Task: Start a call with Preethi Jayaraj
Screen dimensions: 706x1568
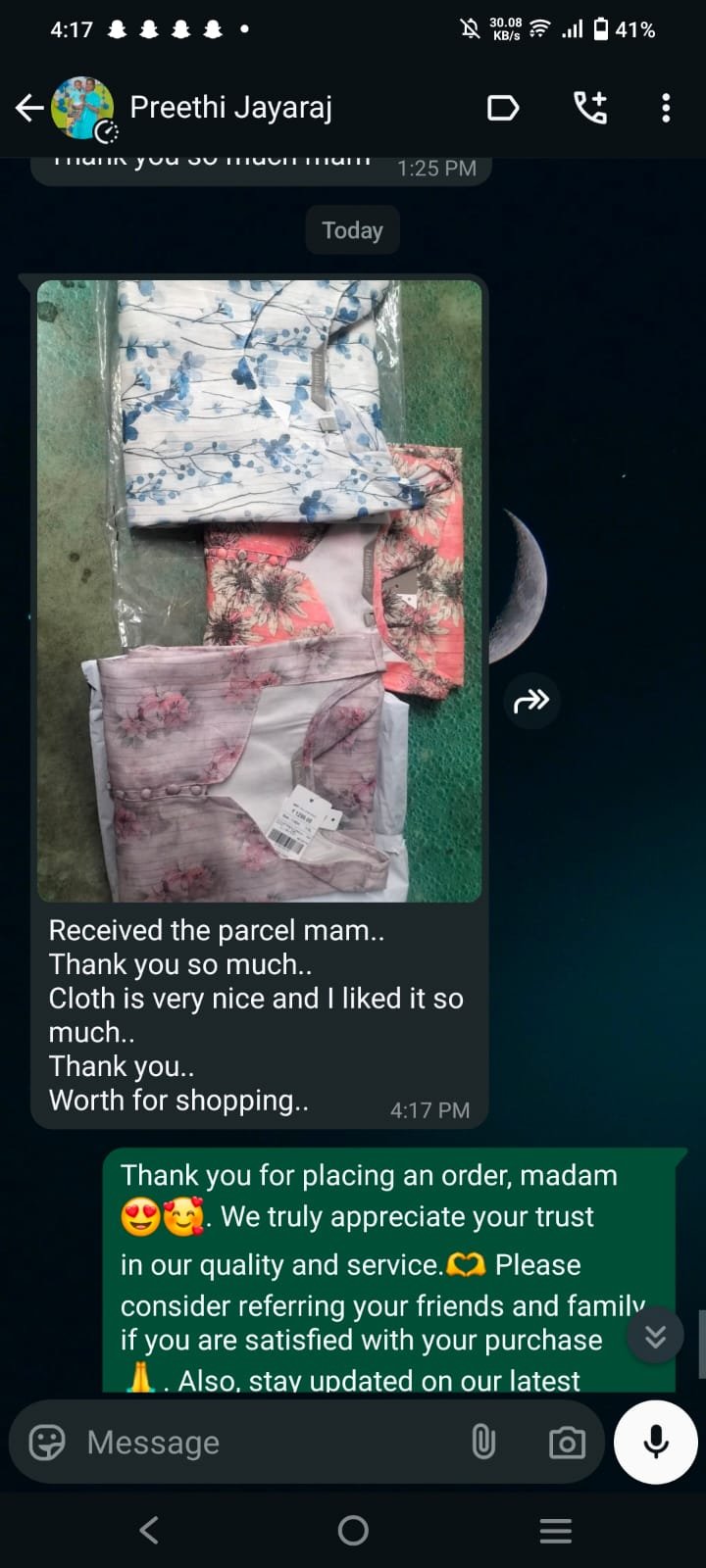Action: 590,108
